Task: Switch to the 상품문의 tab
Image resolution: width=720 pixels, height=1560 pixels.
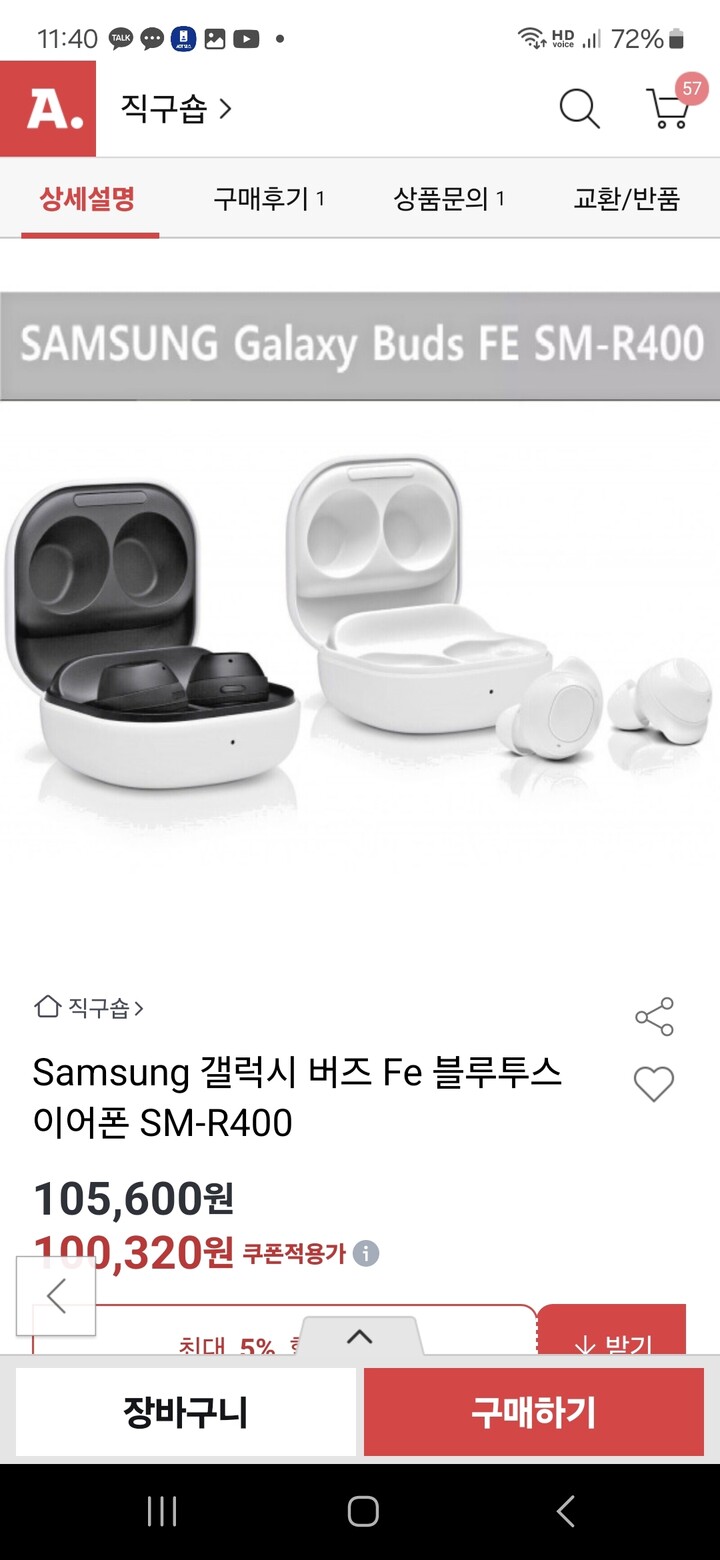Action: (448, 199)
